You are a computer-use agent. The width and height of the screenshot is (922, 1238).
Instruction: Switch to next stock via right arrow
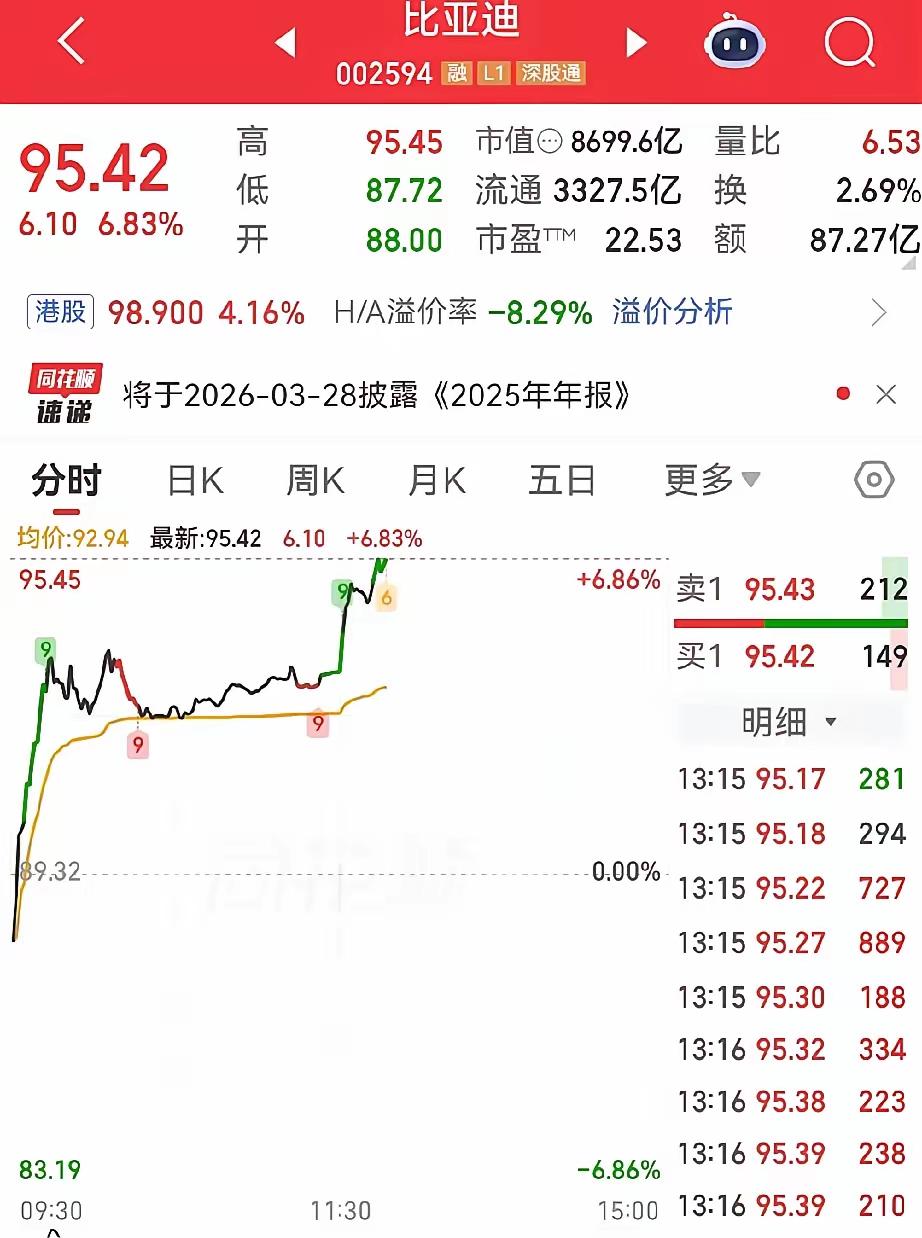coord(637,40)
